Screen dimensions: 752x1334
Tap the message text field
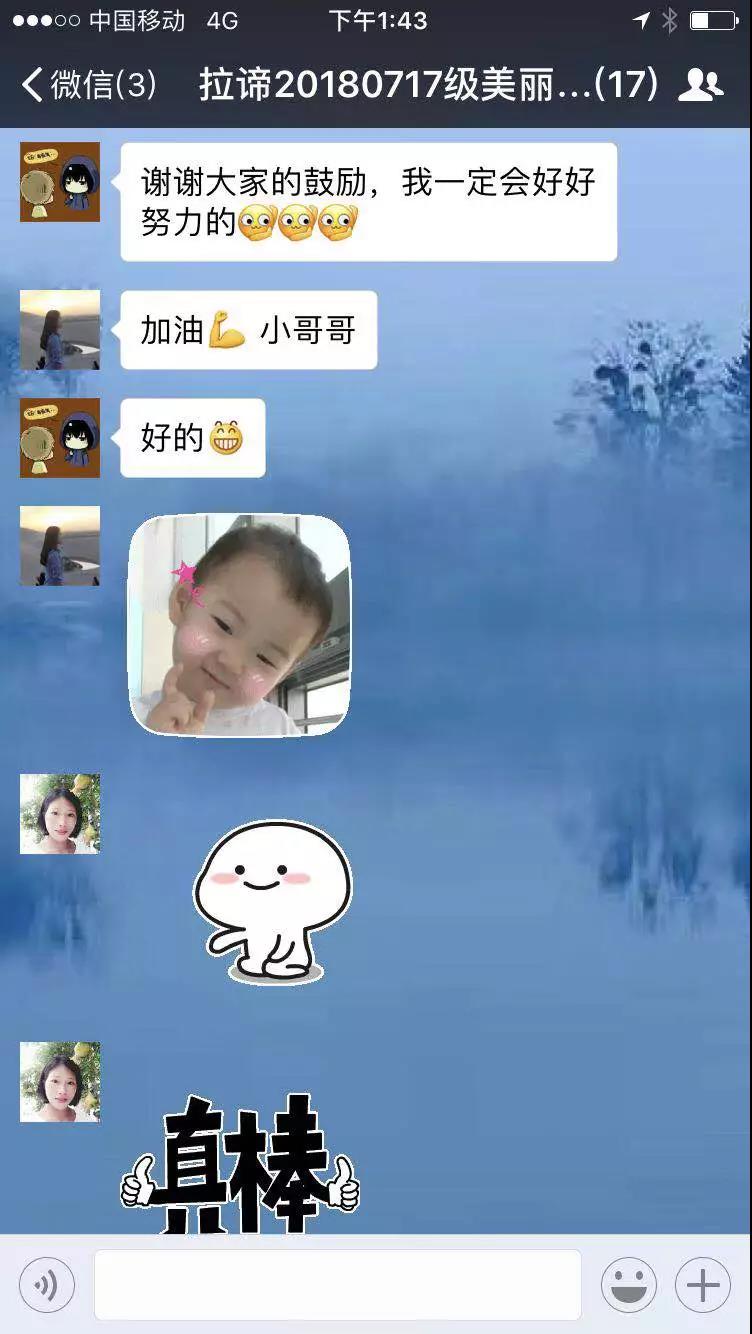coord(338,1284)
